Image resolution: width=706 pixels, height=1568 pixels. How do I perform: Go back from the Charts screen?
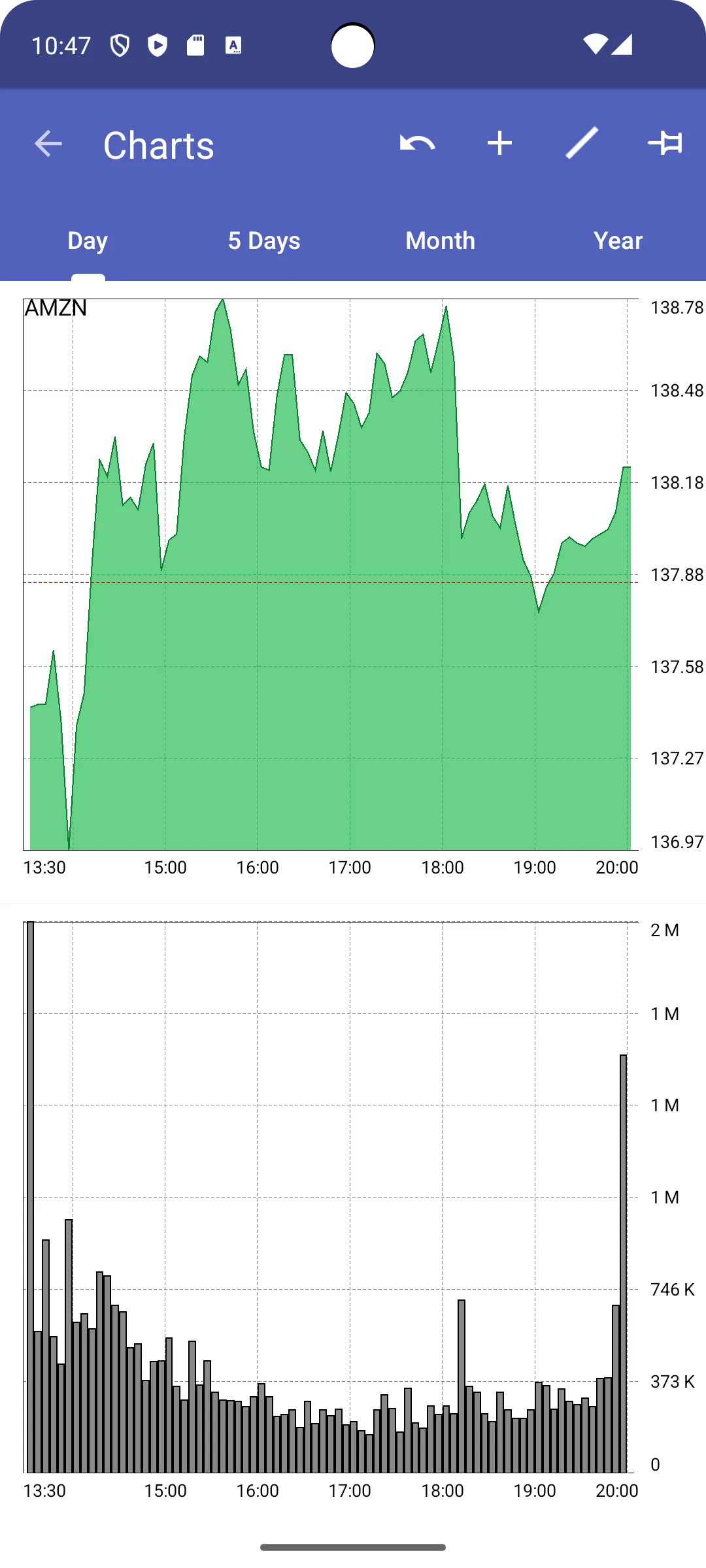pos(48,144)
